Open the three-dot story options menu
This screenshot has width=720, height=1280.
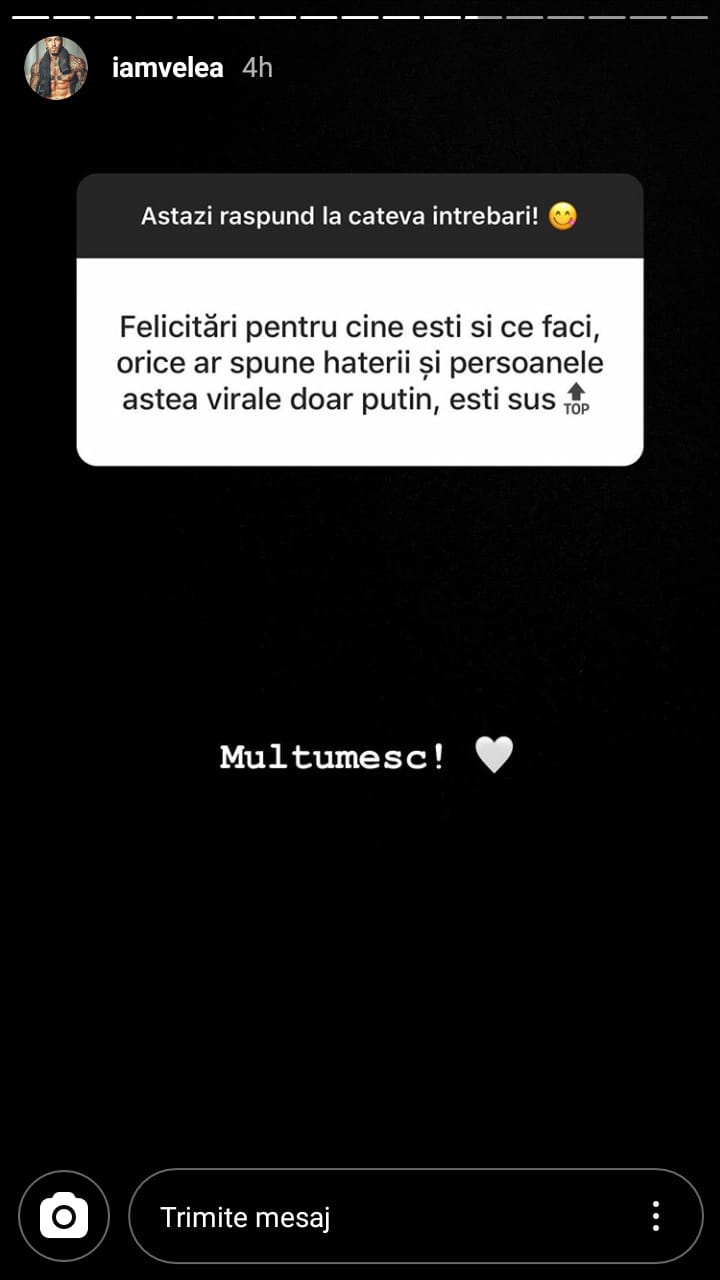tap(656, 1216)
